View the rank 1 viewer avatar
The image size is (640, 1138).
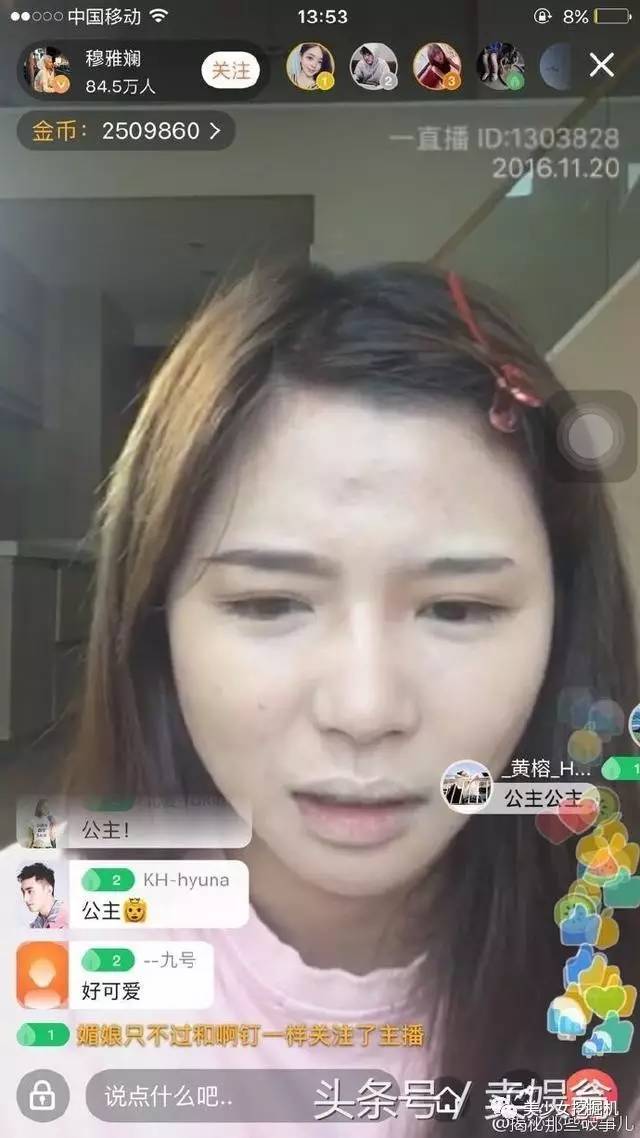309,66
